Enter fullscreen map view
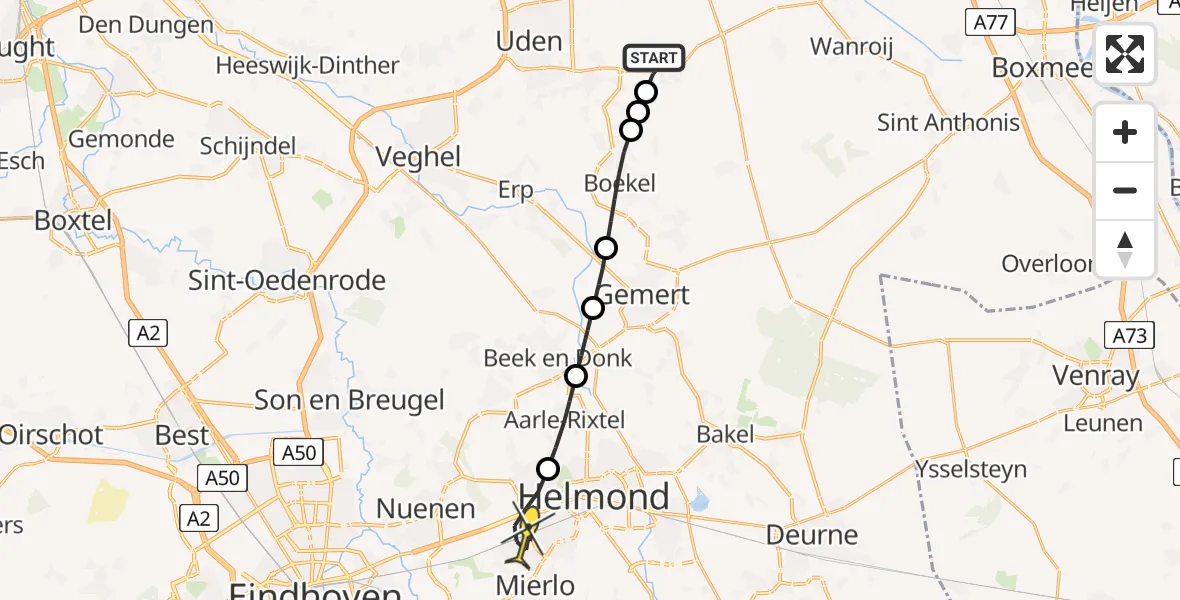Screen dimensions: 1180x600 (x=1125, y=54)
